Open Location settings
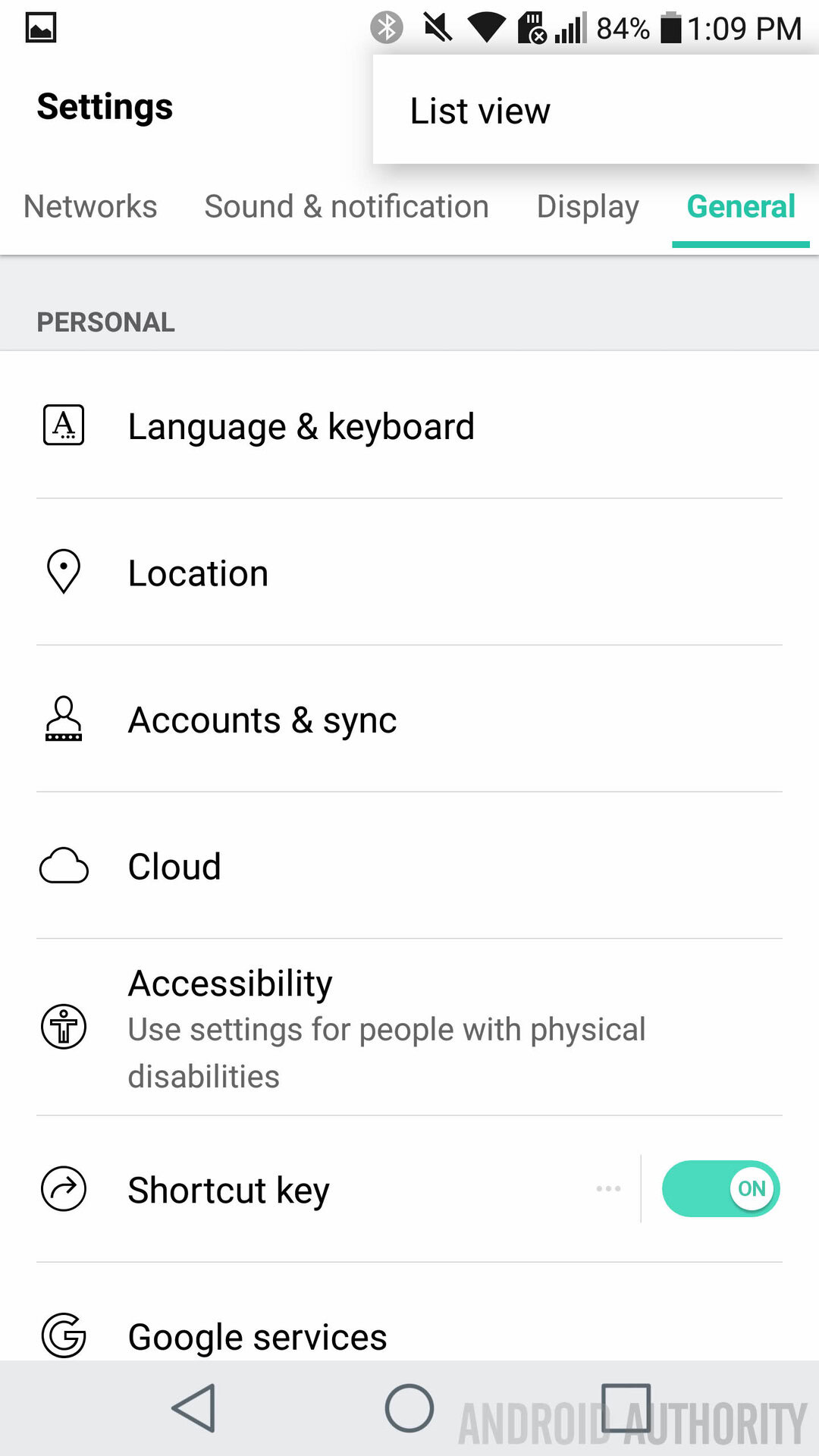 click(409, 572)
